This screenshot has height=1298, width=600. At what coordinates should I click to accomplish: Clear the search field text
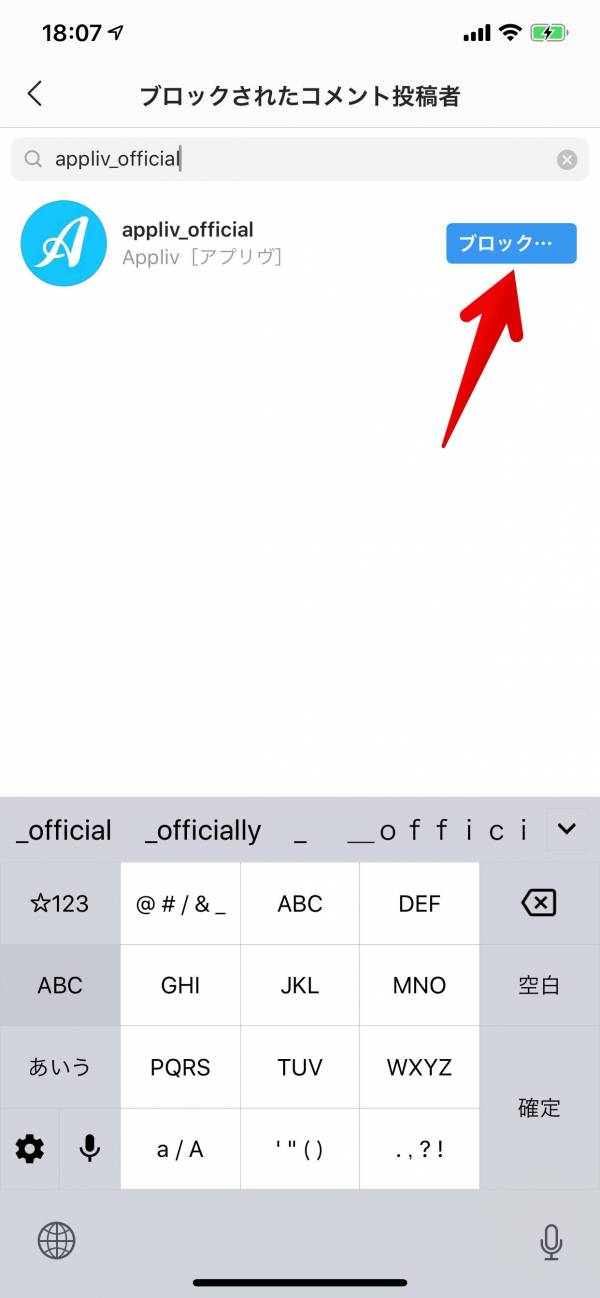tap(567, 159)
